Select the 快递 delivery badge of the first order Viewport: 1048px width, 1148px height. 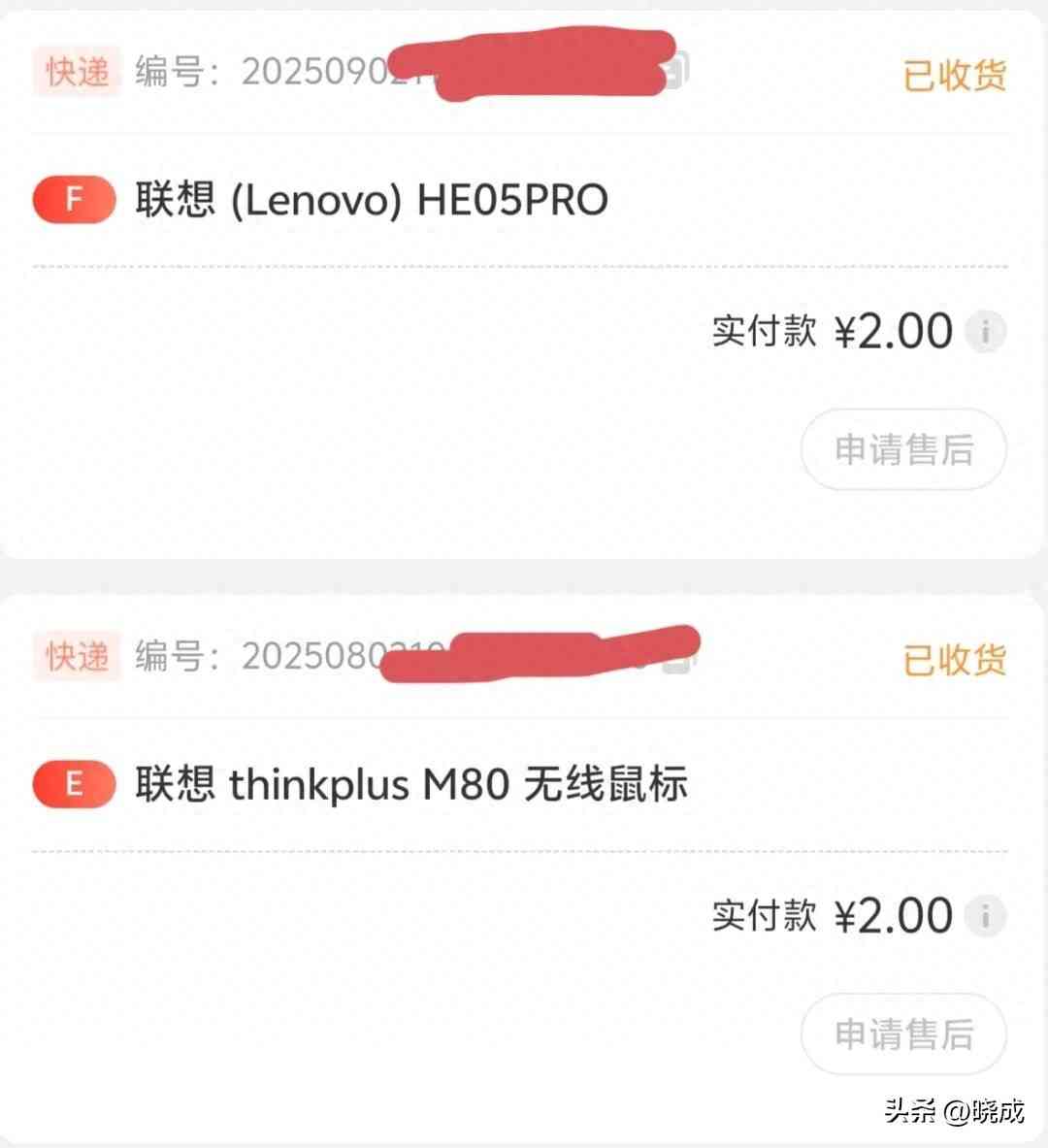(x=76, y=70)
